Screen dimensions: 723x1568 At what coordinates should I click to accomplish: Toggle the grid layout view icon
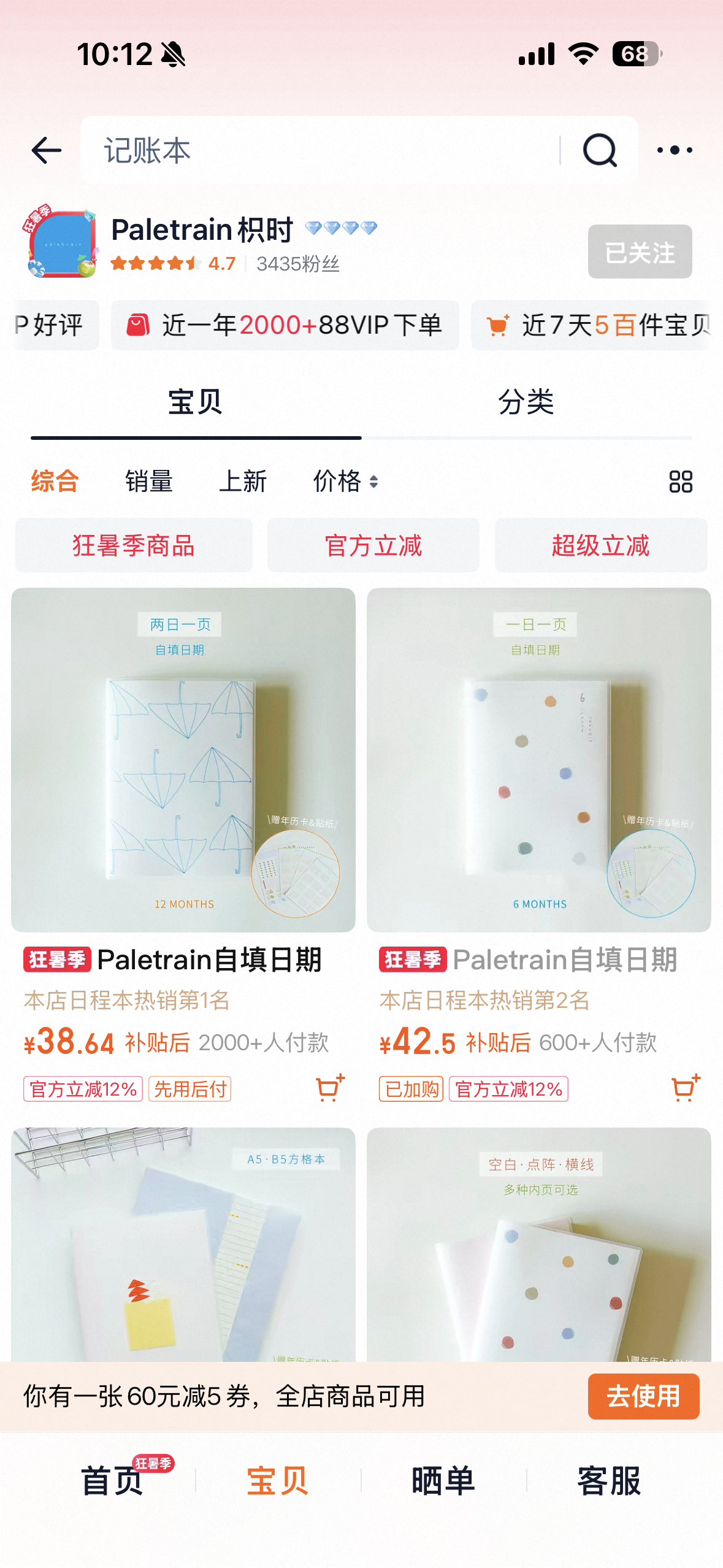click(681, 482)
